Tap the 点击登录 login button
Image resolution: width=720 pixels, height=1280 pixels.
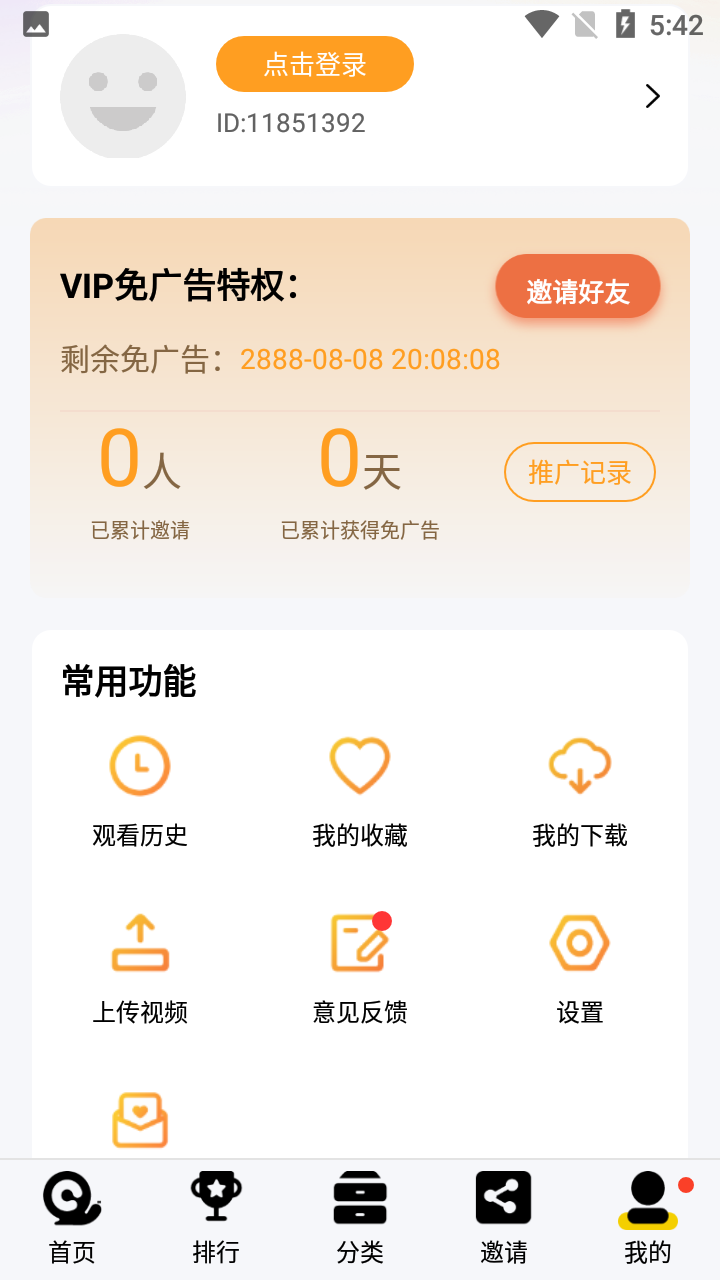(x=315, y=64)
